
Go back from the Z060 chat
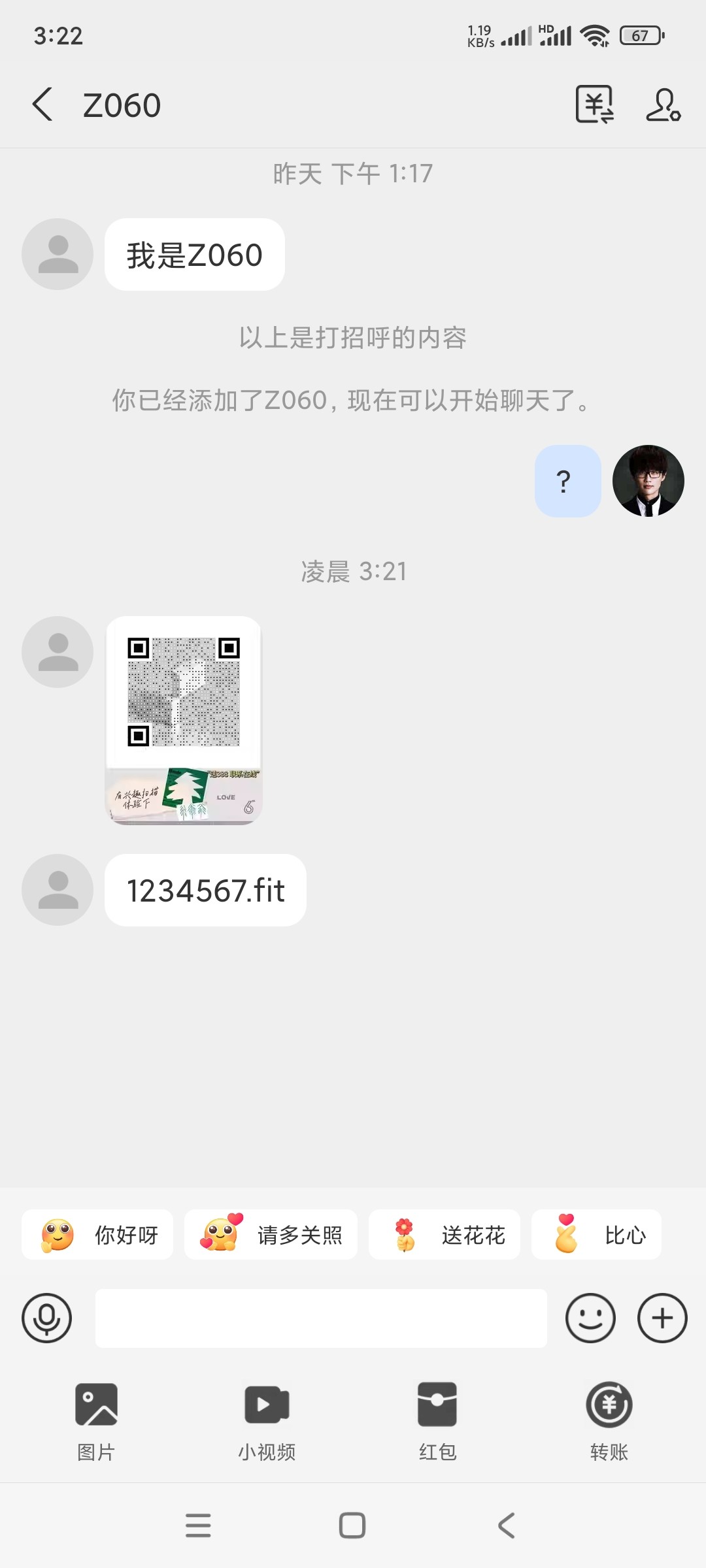point(42,105)
